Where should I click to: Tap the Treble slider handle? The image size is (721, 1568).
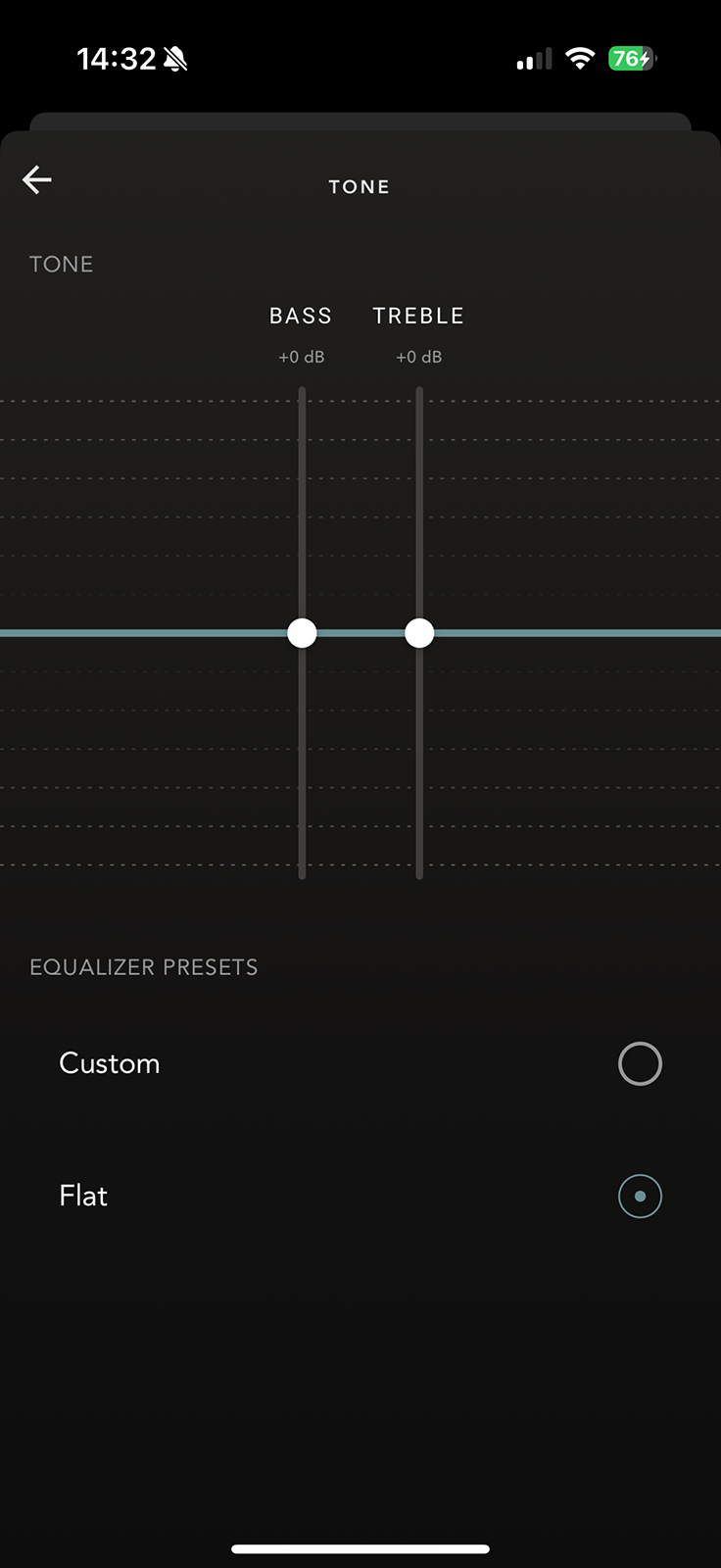[419, 633]
